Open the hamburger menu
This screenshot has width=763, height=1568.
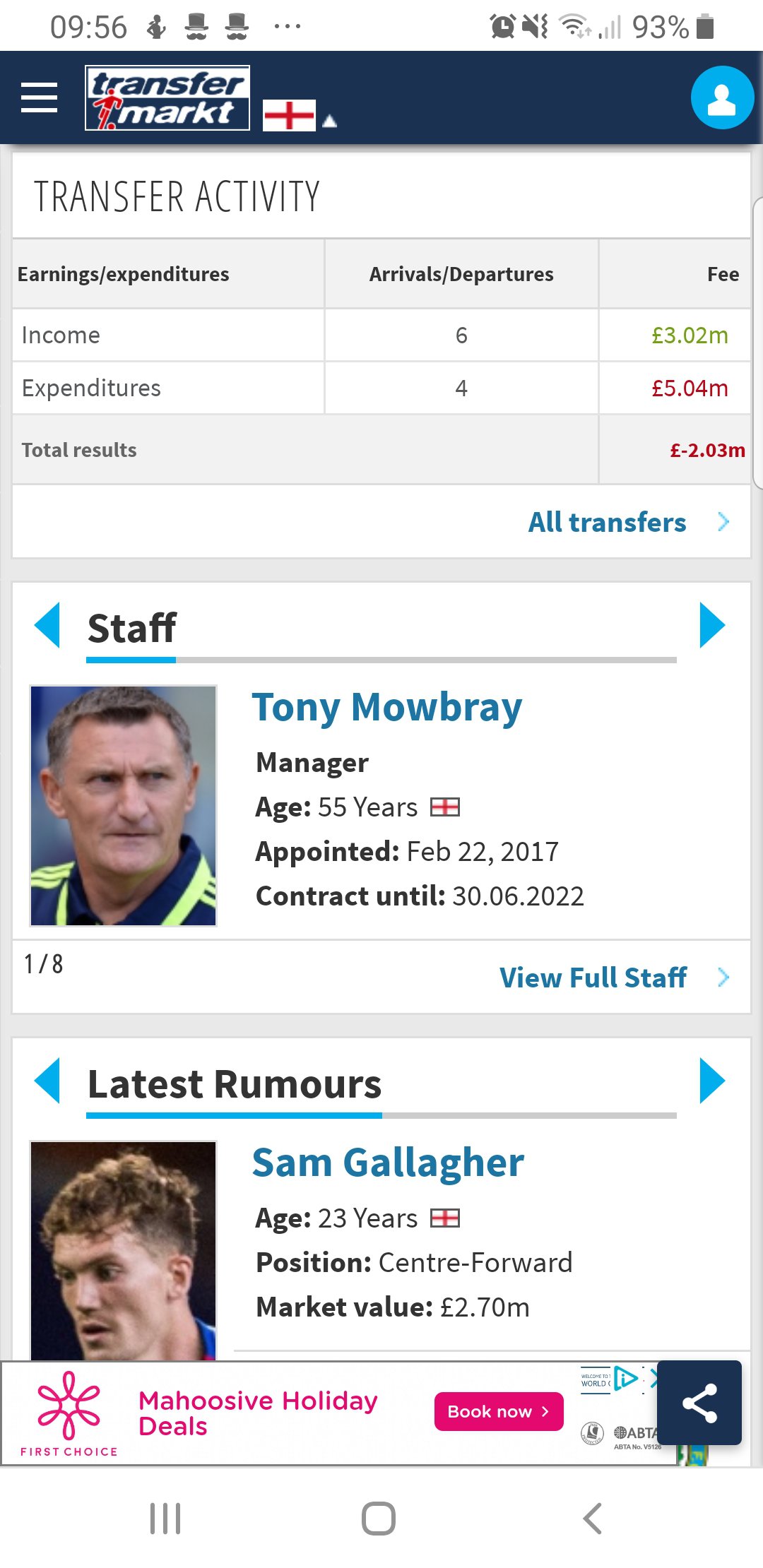coord(40,97)
